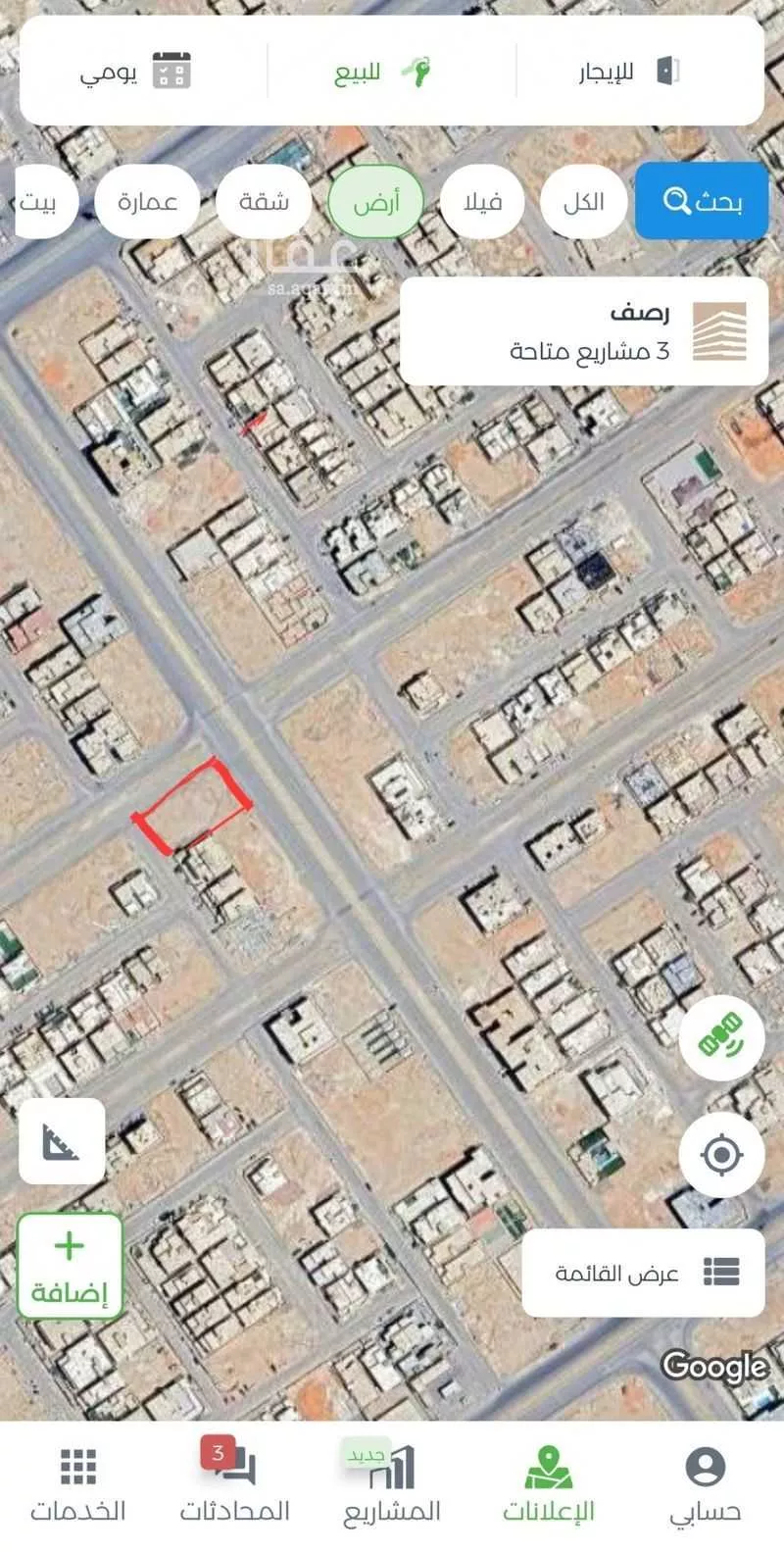Toggle the أرض land filter chip
784x1552 pixels.
(375, 202)
